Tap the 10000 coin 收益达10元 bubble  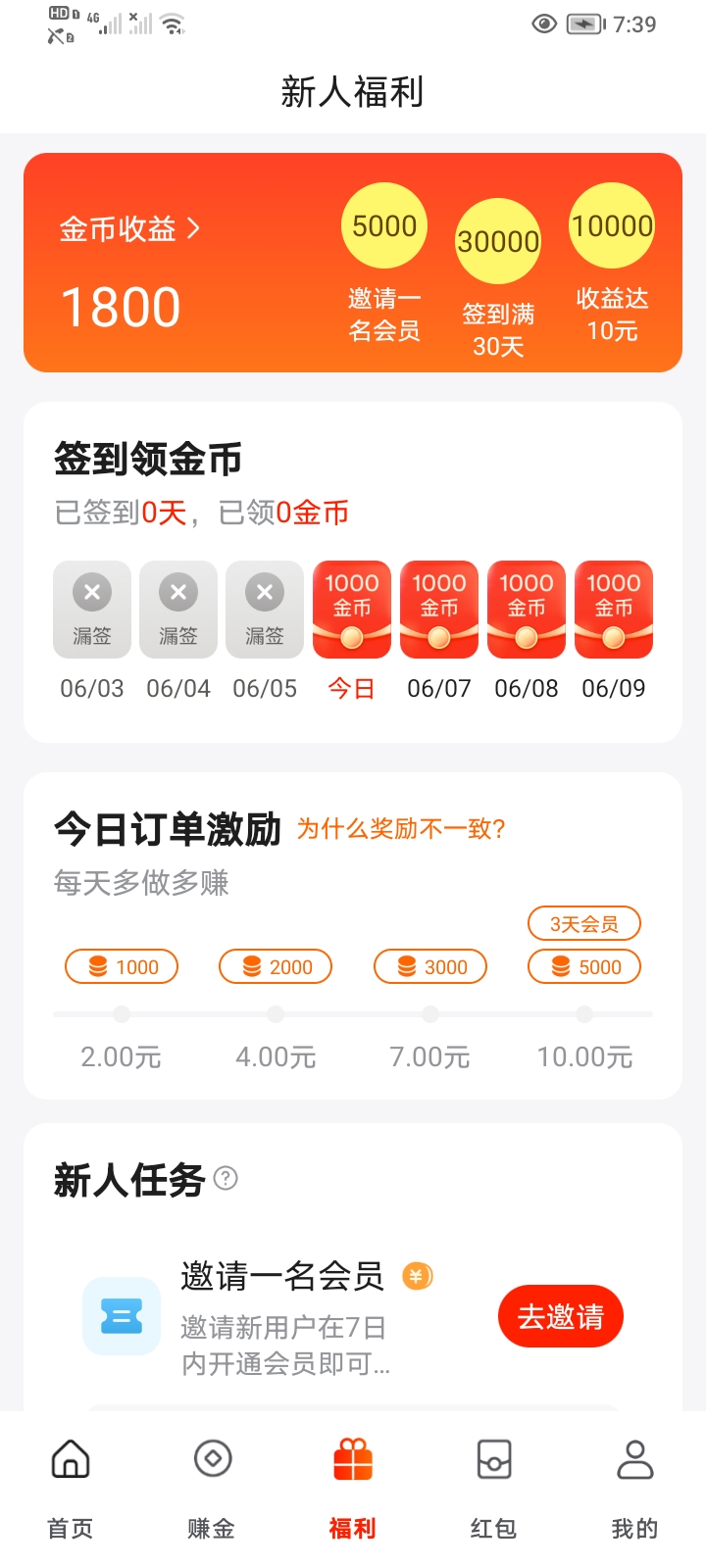point(612,226)
